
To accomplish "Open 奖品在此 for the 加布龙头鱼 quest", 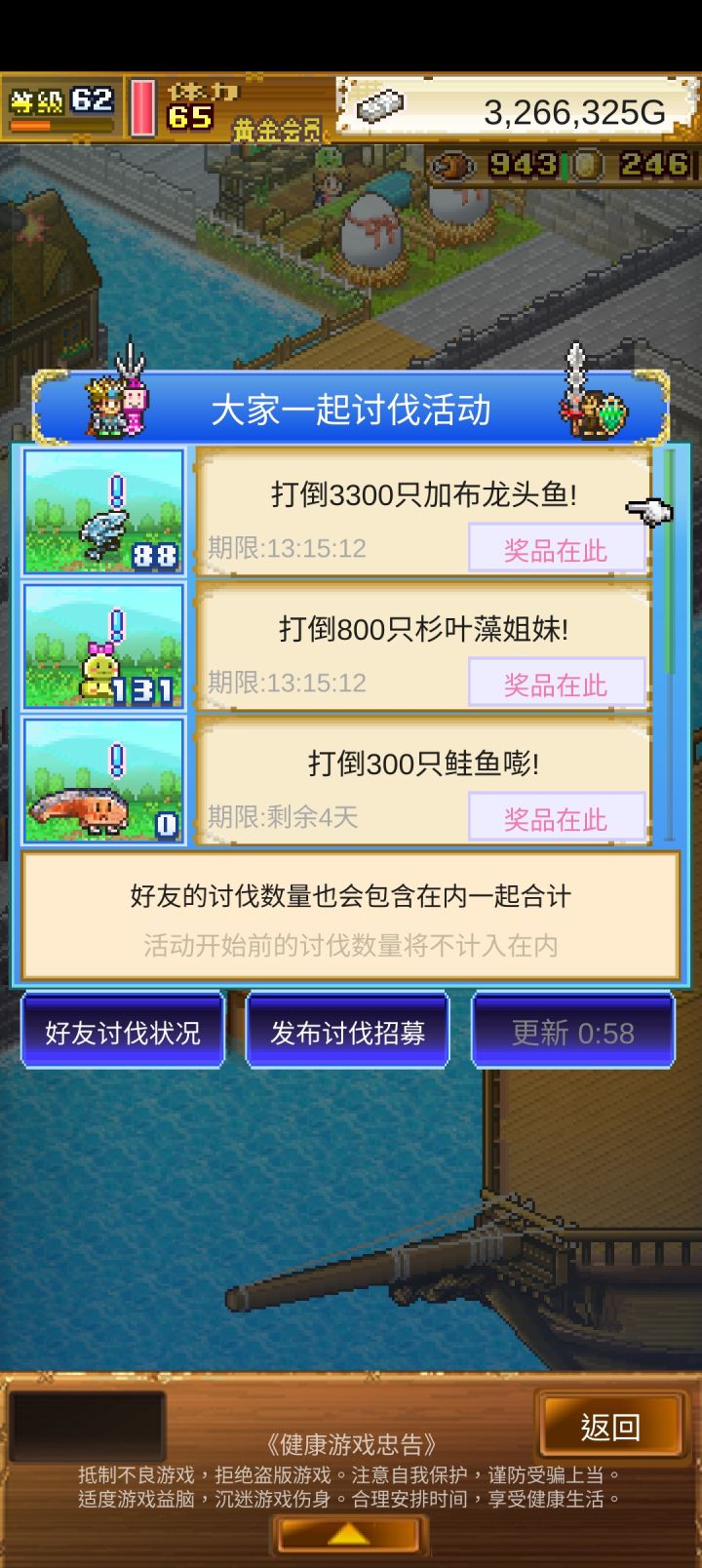I will click(x=557, y=549).
